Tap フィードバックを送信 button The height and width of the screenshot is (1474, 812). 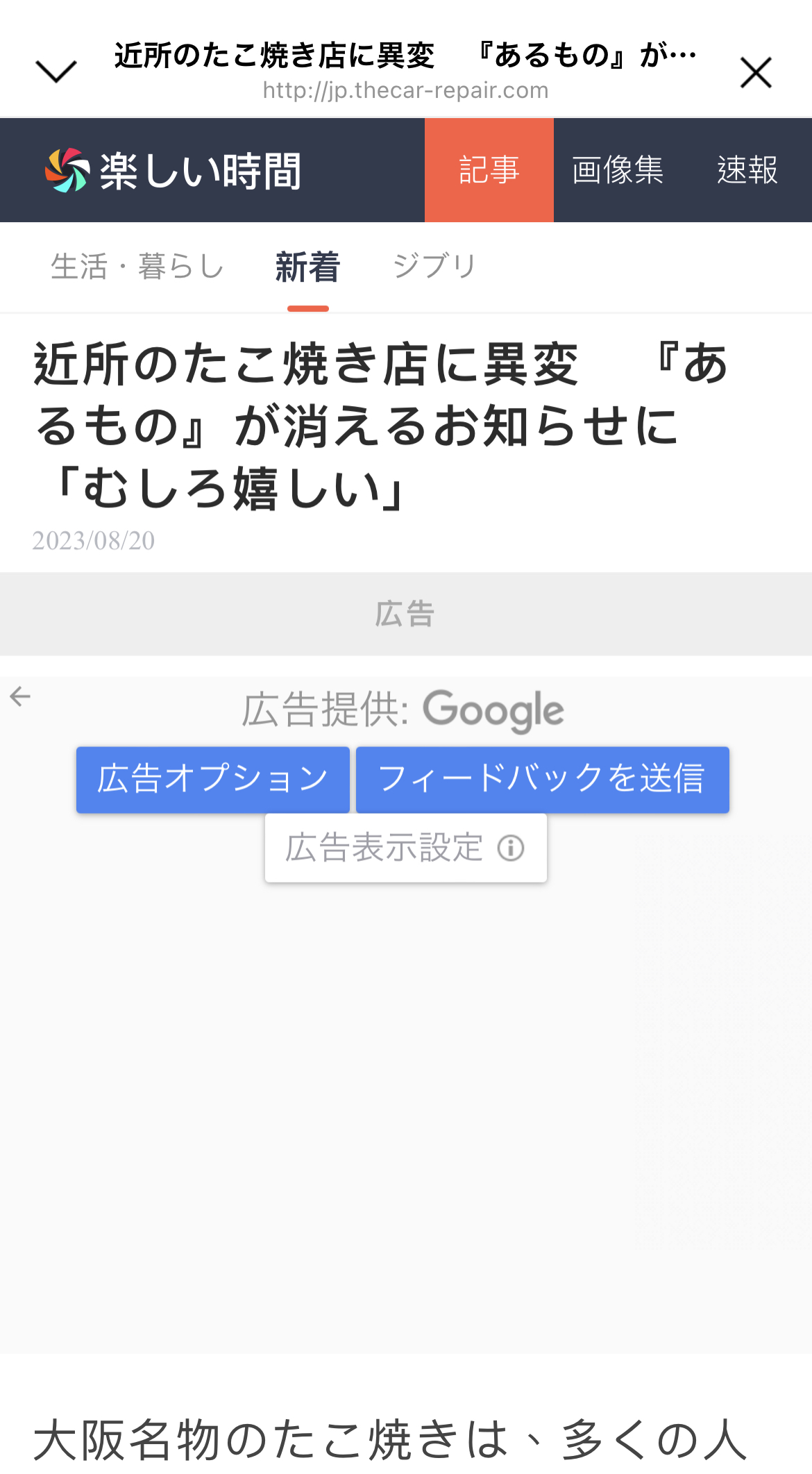(542, 779)
